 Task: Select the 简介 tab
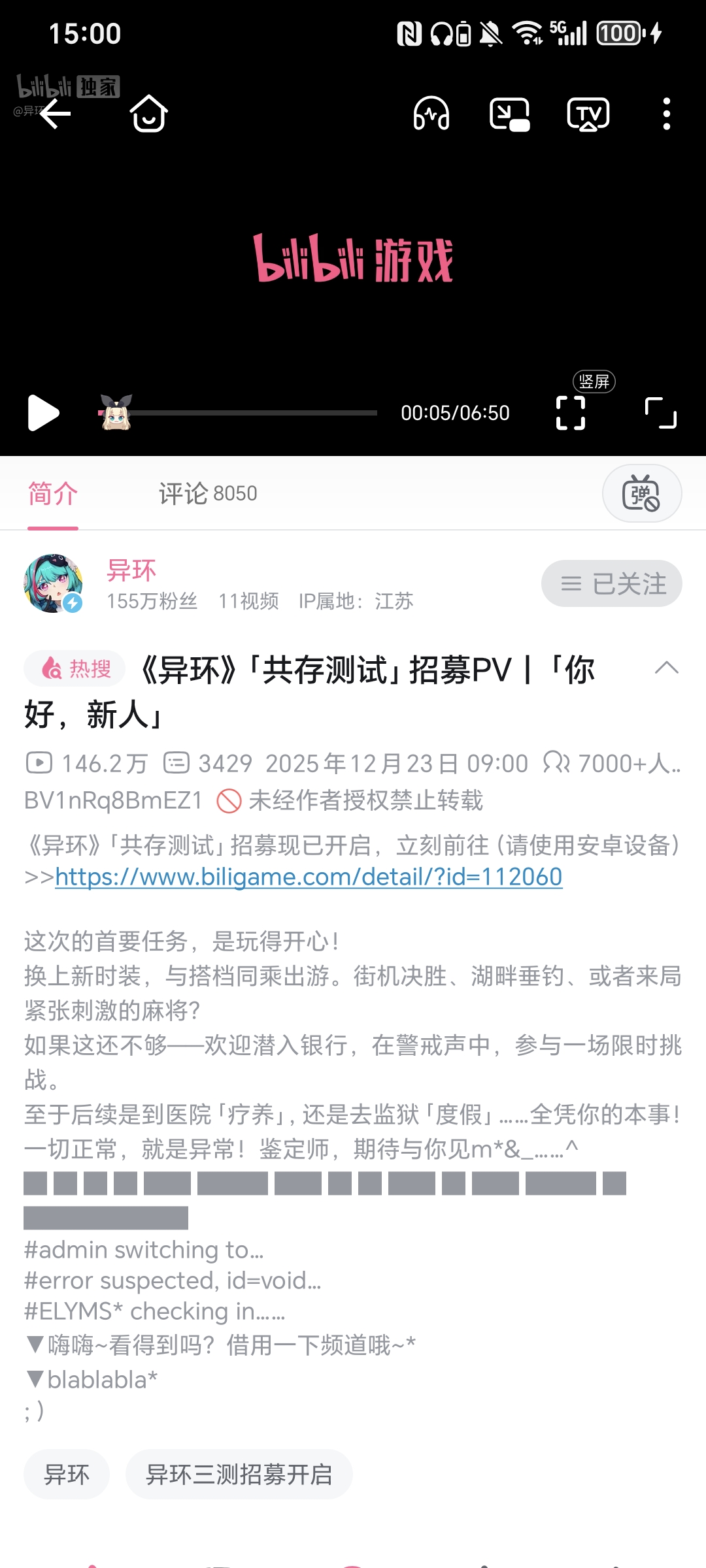coord(53,494)
